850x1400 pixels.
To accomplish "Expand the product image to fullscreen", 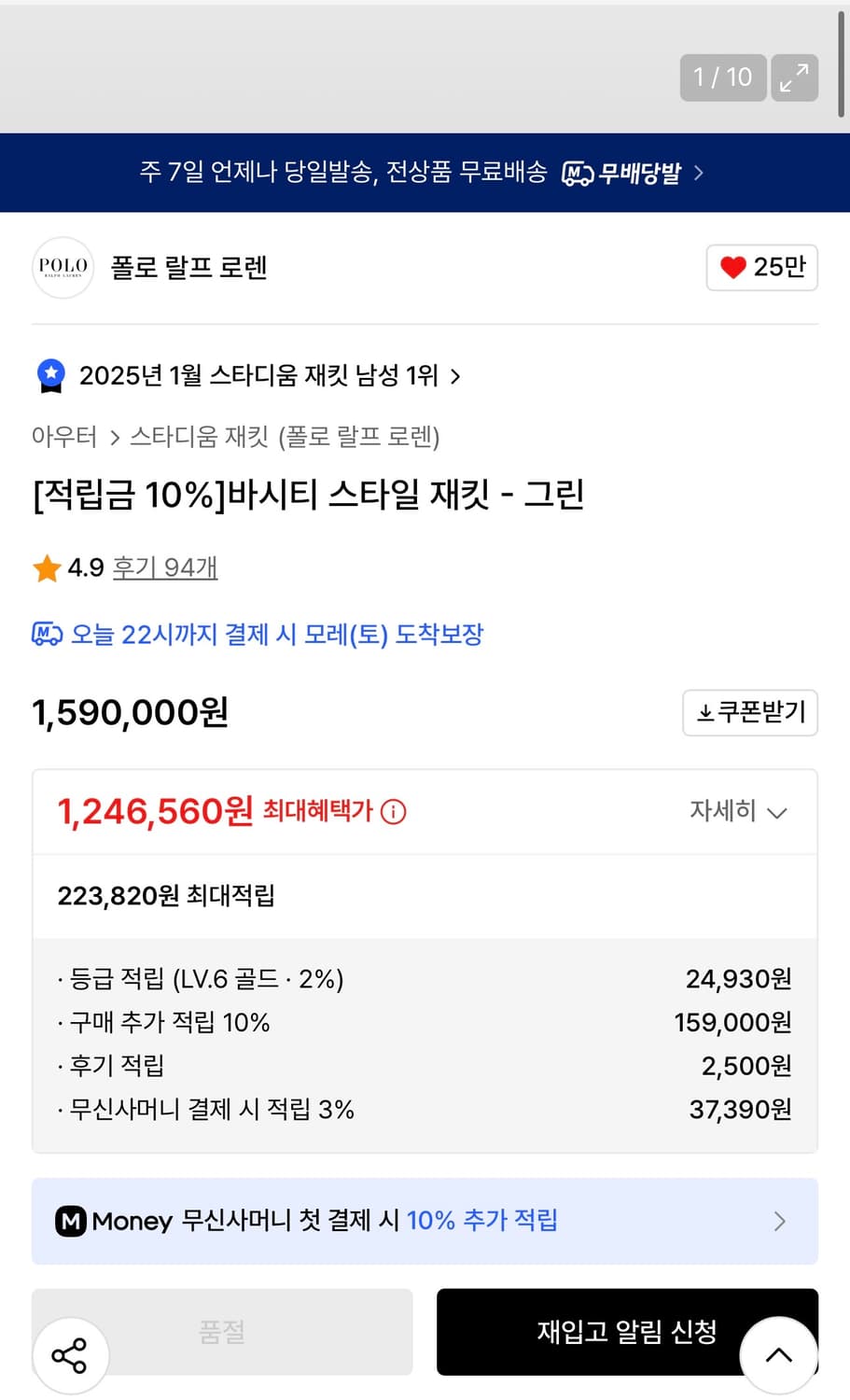I will [x=794, y=78].
